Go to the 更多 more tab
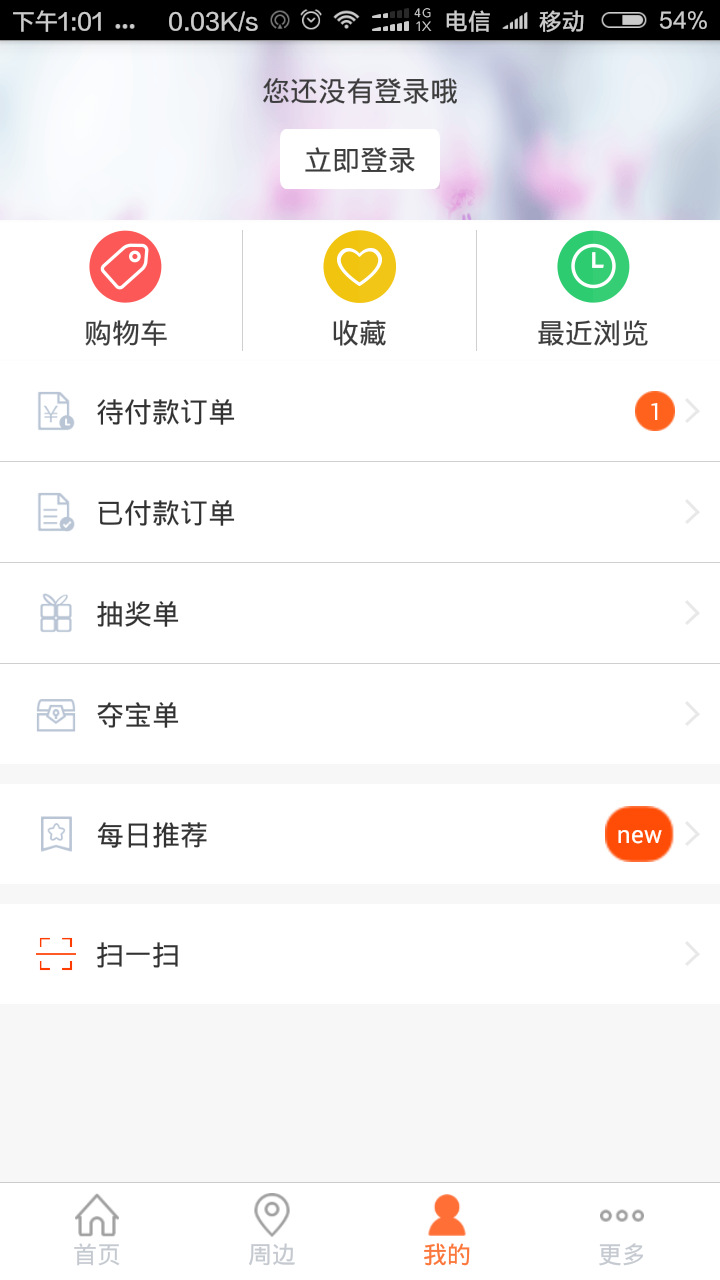Screen dimensions: 720x1280 [x=621, y=1230]
